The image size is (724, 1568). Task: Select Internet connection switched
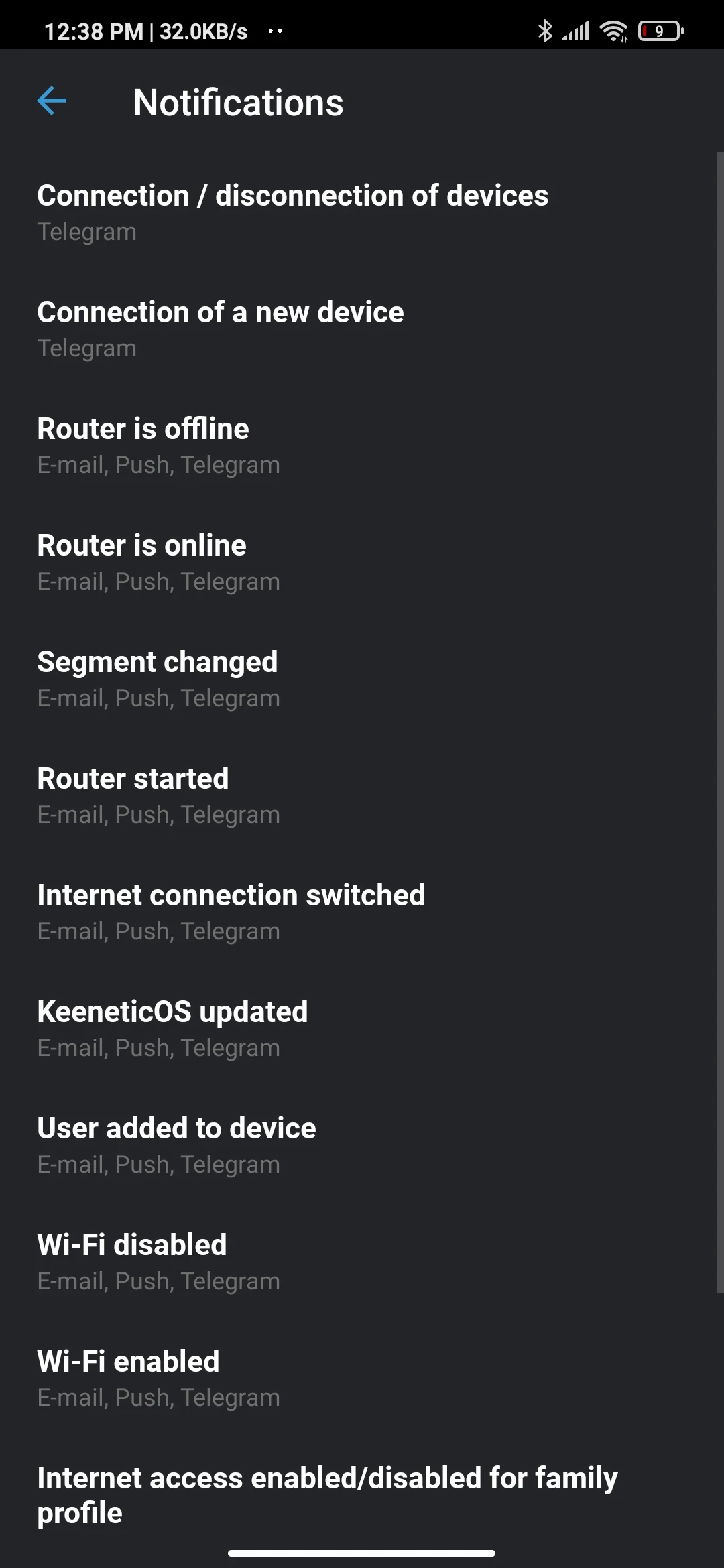point(362,913)
